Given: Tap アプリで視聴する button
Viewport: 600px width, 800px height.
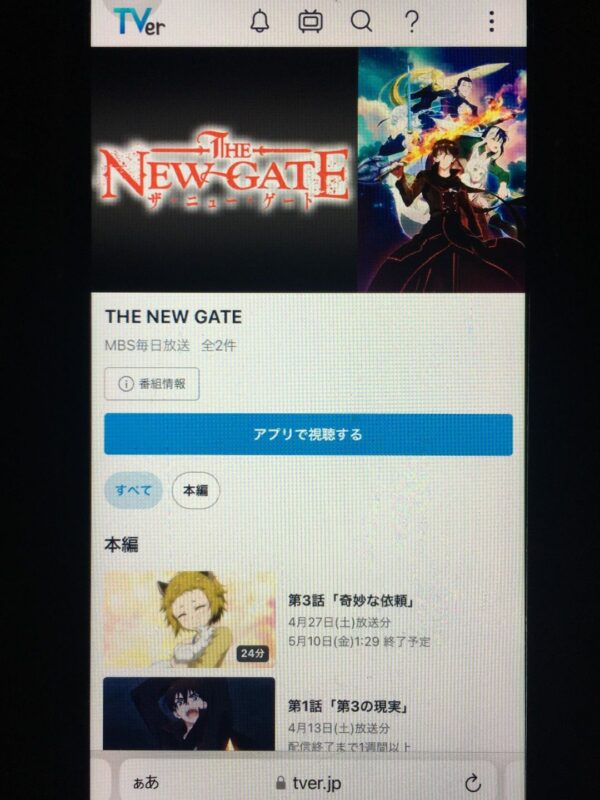Looking at the screenshot, I should pos(308,435).
